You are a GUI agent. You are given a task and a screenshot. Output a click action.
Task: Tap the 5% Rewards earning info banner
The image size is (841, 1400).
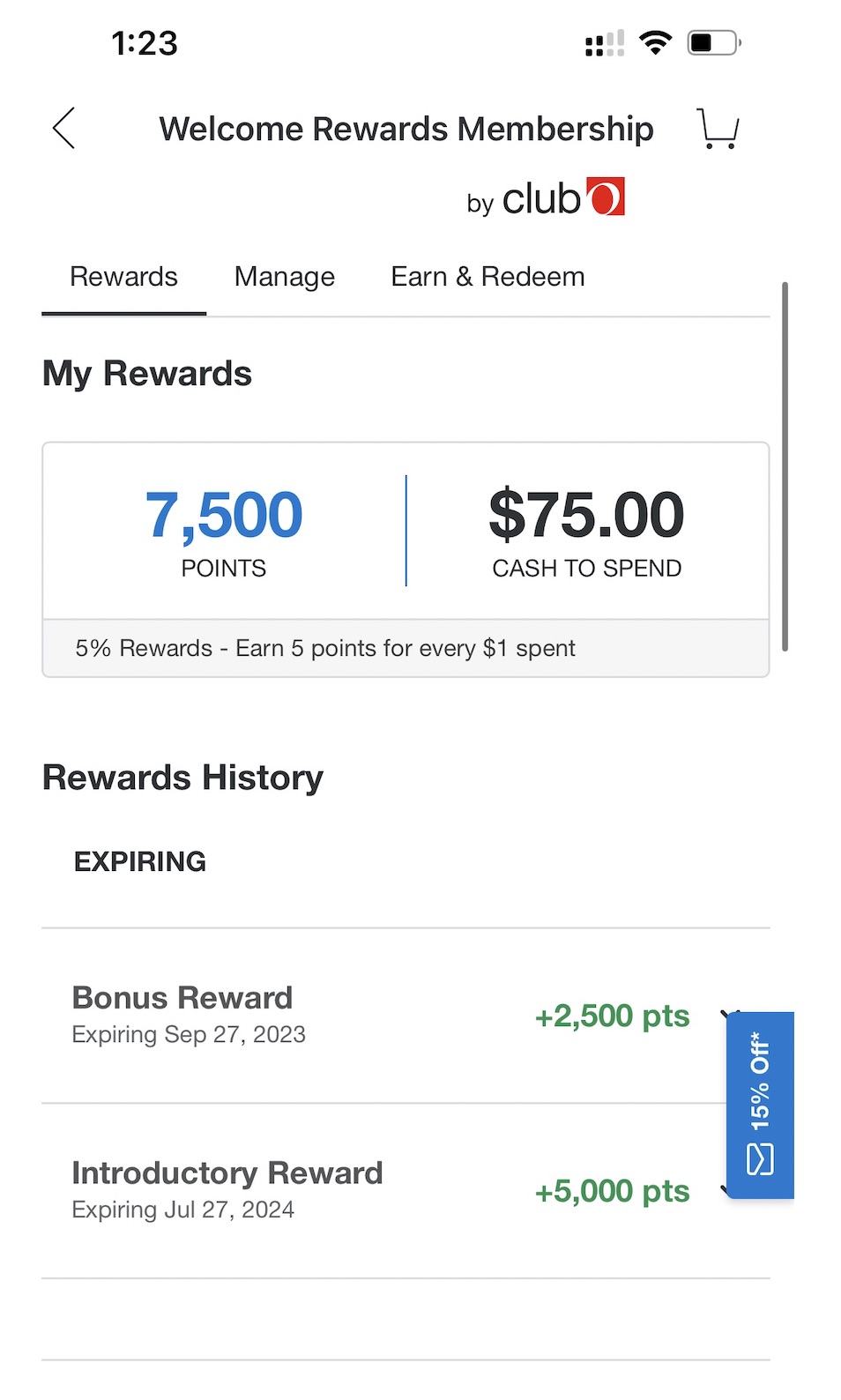[x=325, y=648]
